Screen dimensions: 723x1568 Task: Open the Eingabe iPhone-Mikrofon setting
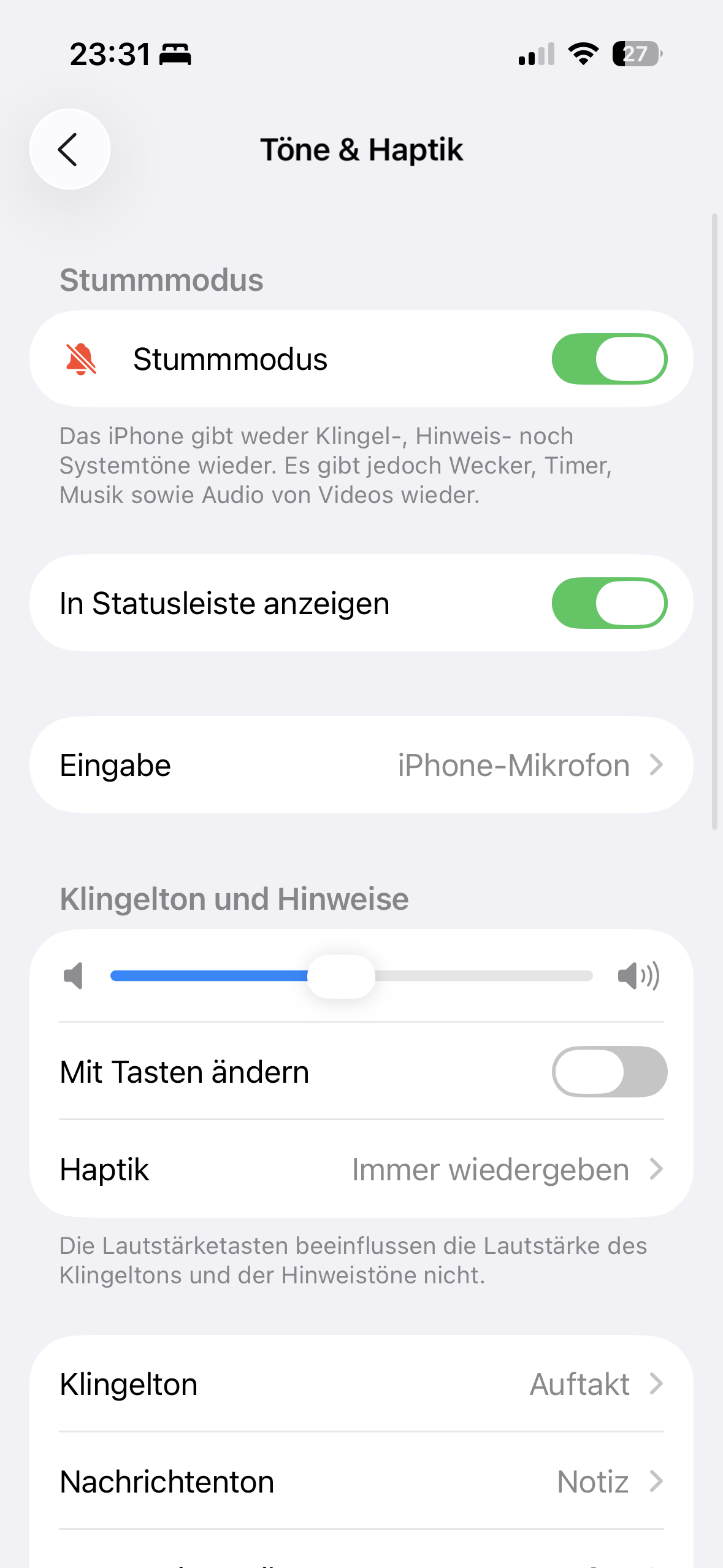click(x=361, y=765)
